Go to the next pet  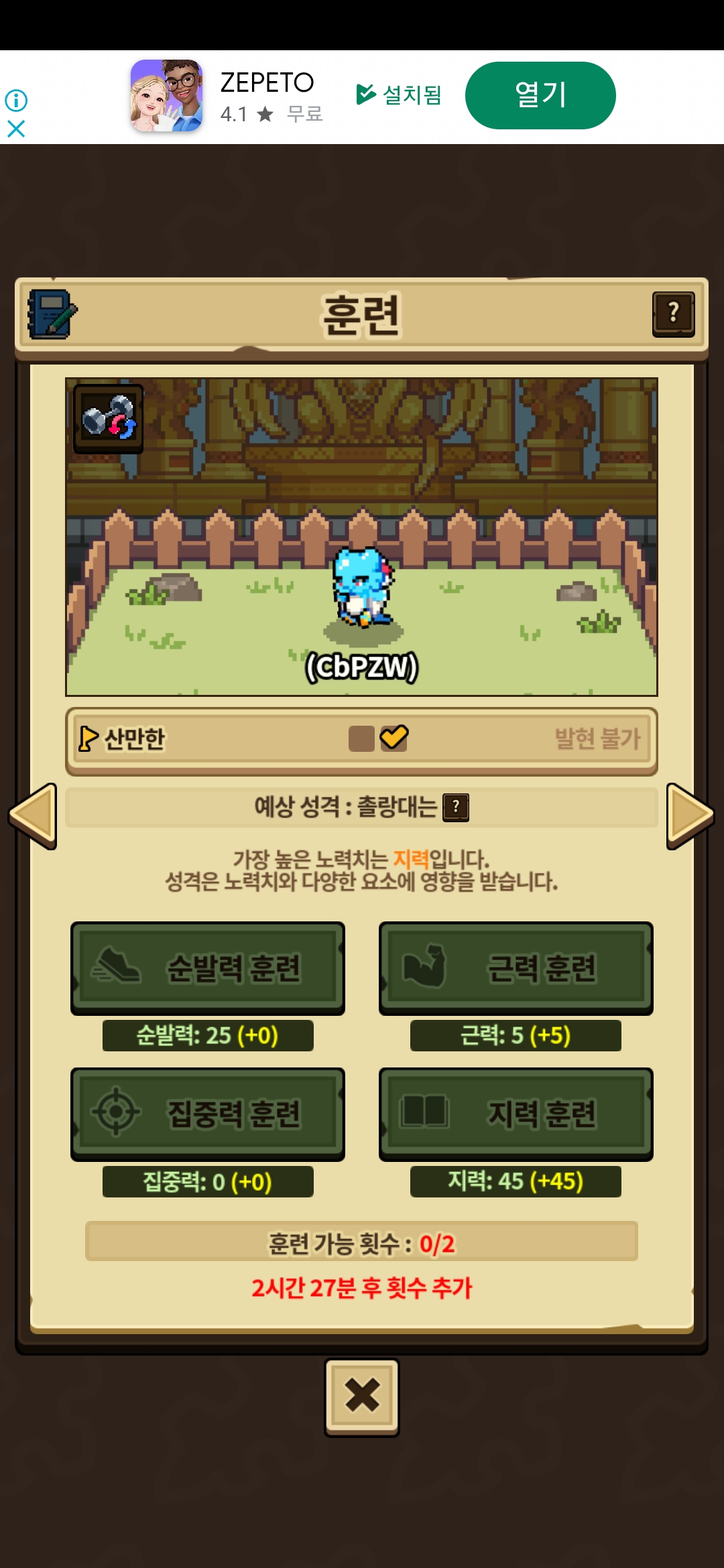tap(689, 815)
